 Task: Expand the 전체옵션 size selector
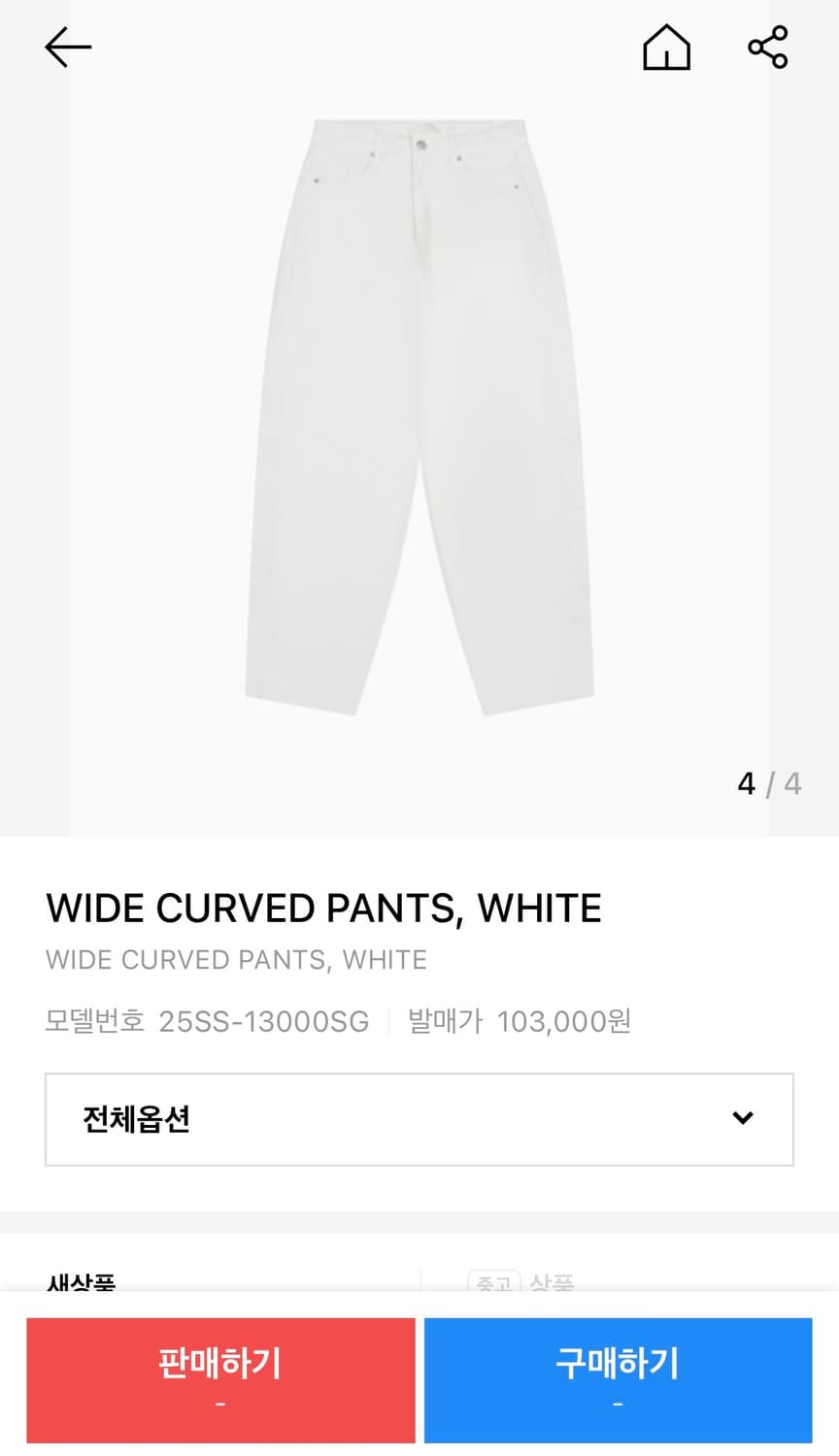[419, 1119]
